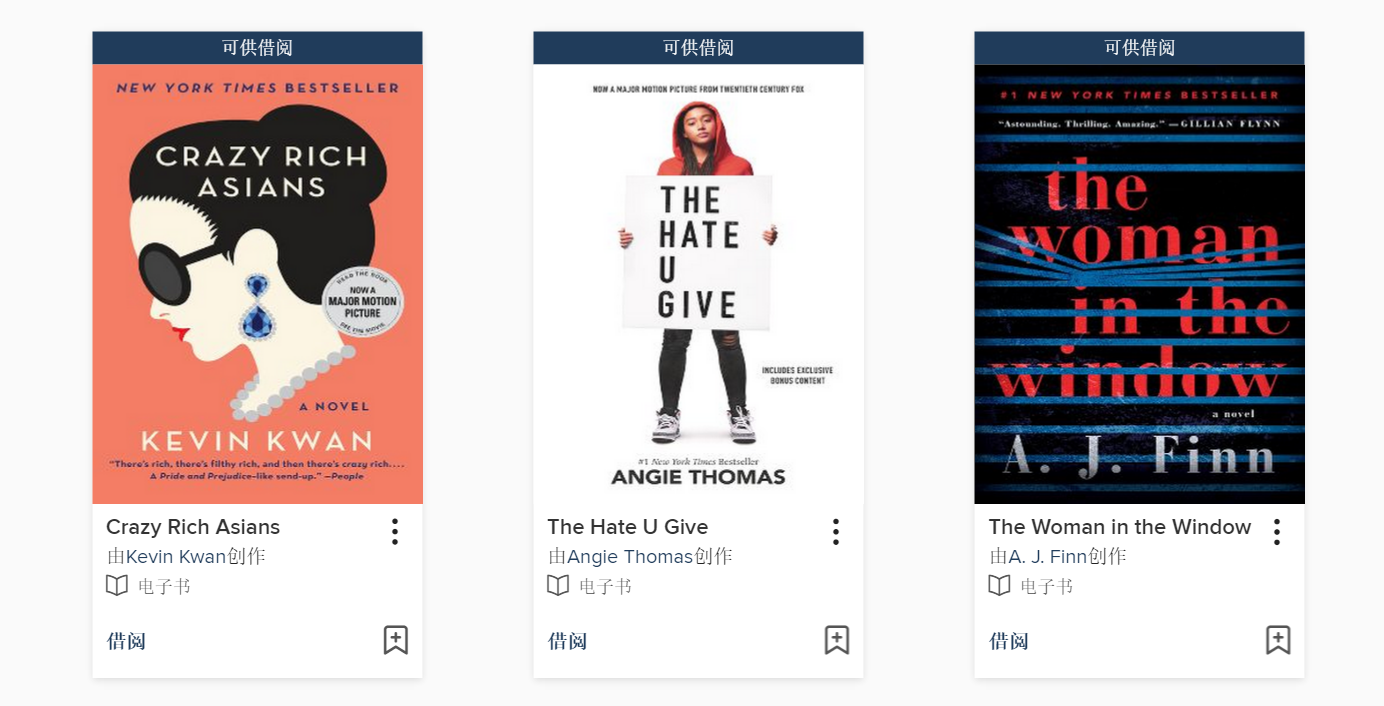
Task: Bookmark The Hate U Give to wish list
Action: click(x=837, y=640)
